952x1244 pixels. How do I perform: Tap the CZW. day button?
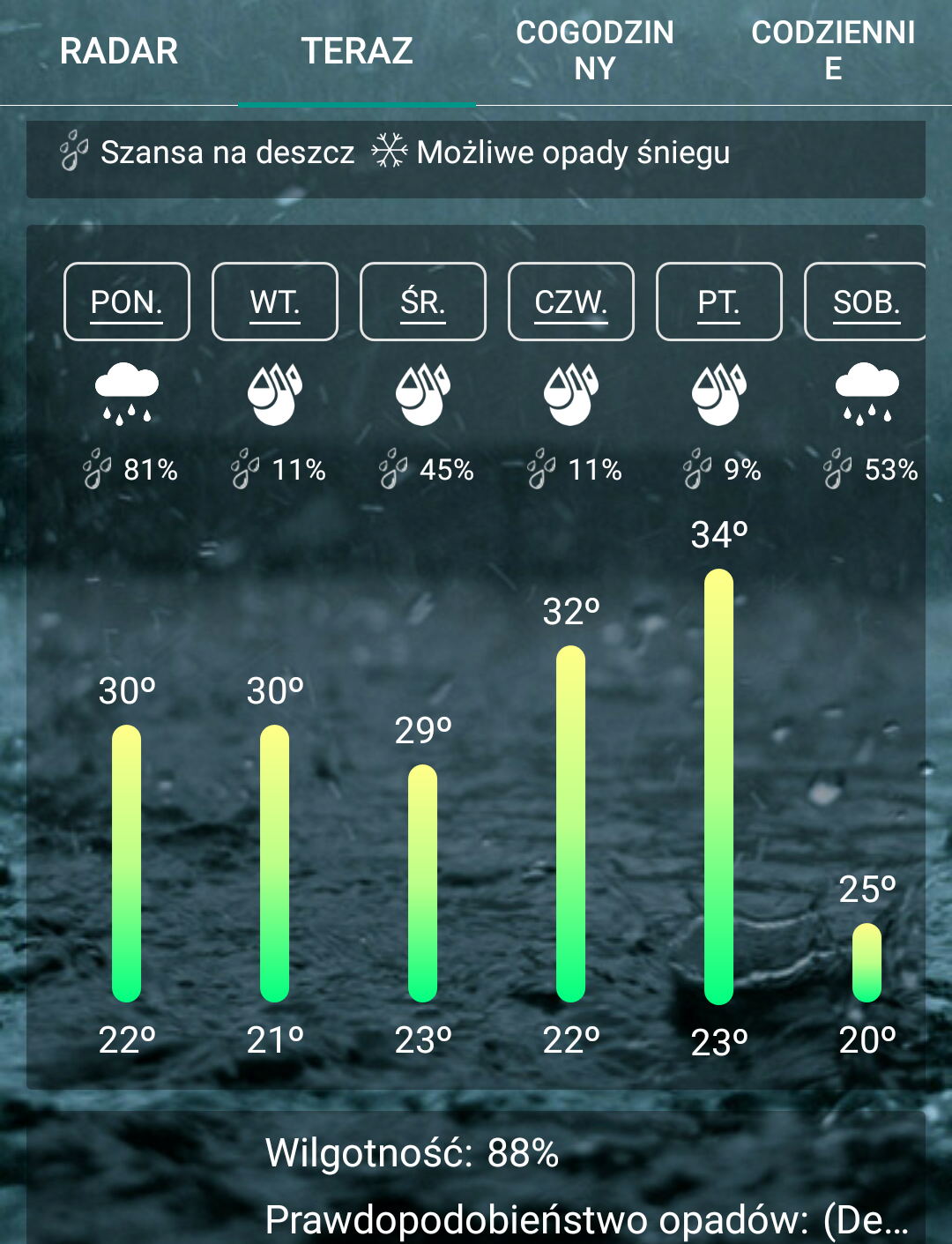pyautogui.click(x=571, y=302)
